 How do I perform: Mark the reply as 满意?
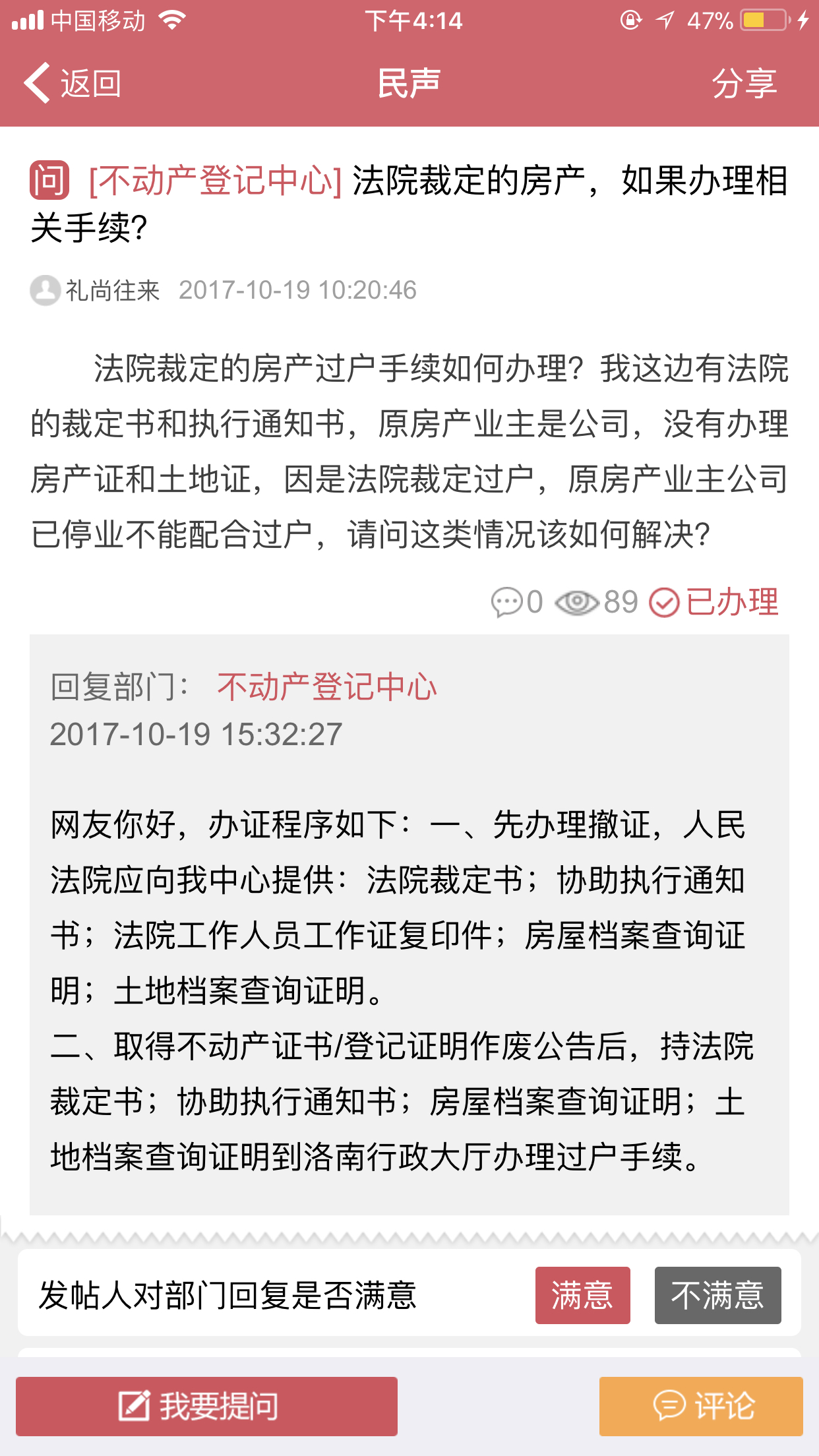click(582, 1295)
